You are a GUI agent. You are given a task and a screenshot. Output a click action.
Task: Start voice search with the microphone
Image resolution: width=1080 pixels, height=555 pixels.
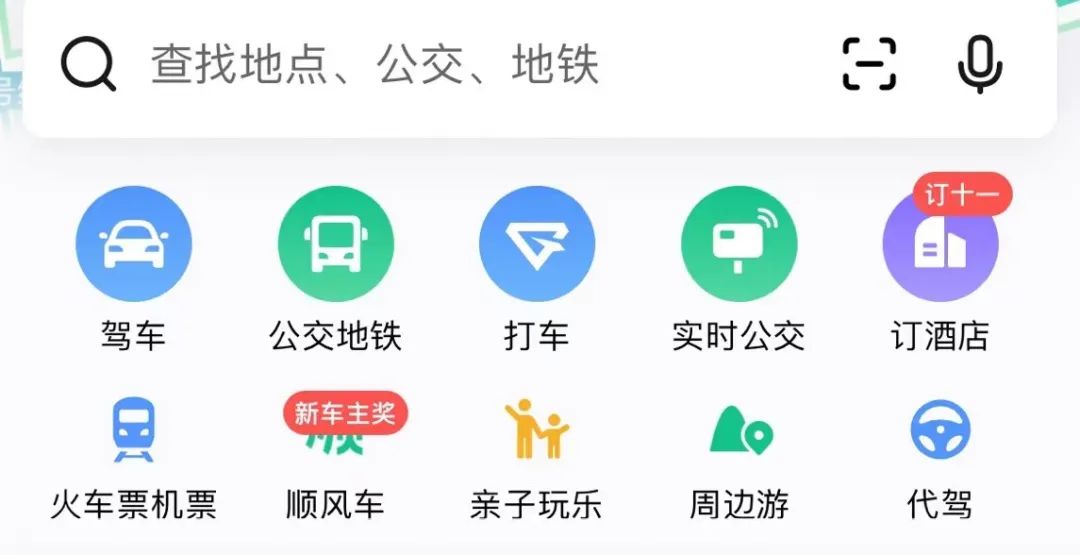[x=980, y=65]
